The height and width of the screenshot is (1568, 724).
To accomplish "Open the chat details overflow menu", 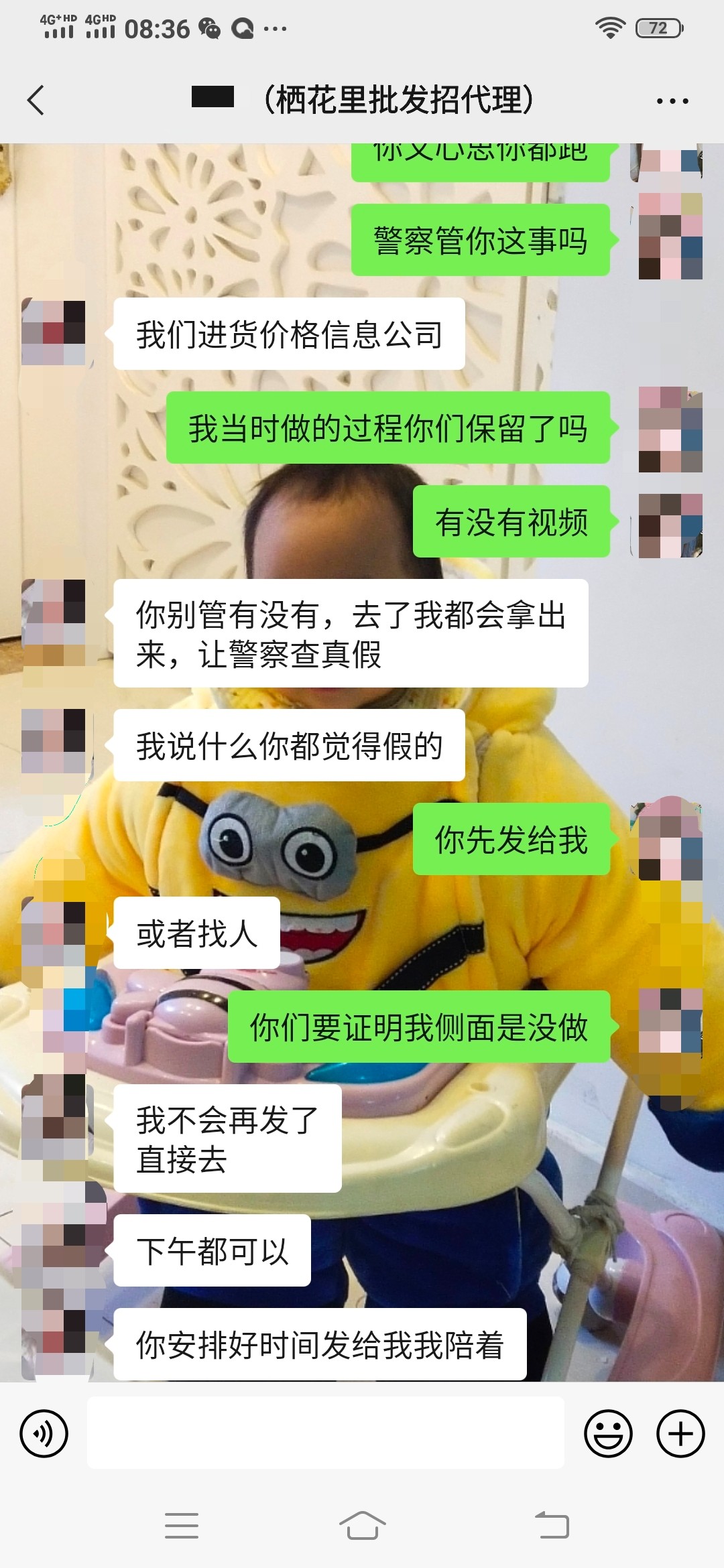I will pos(672,101).
